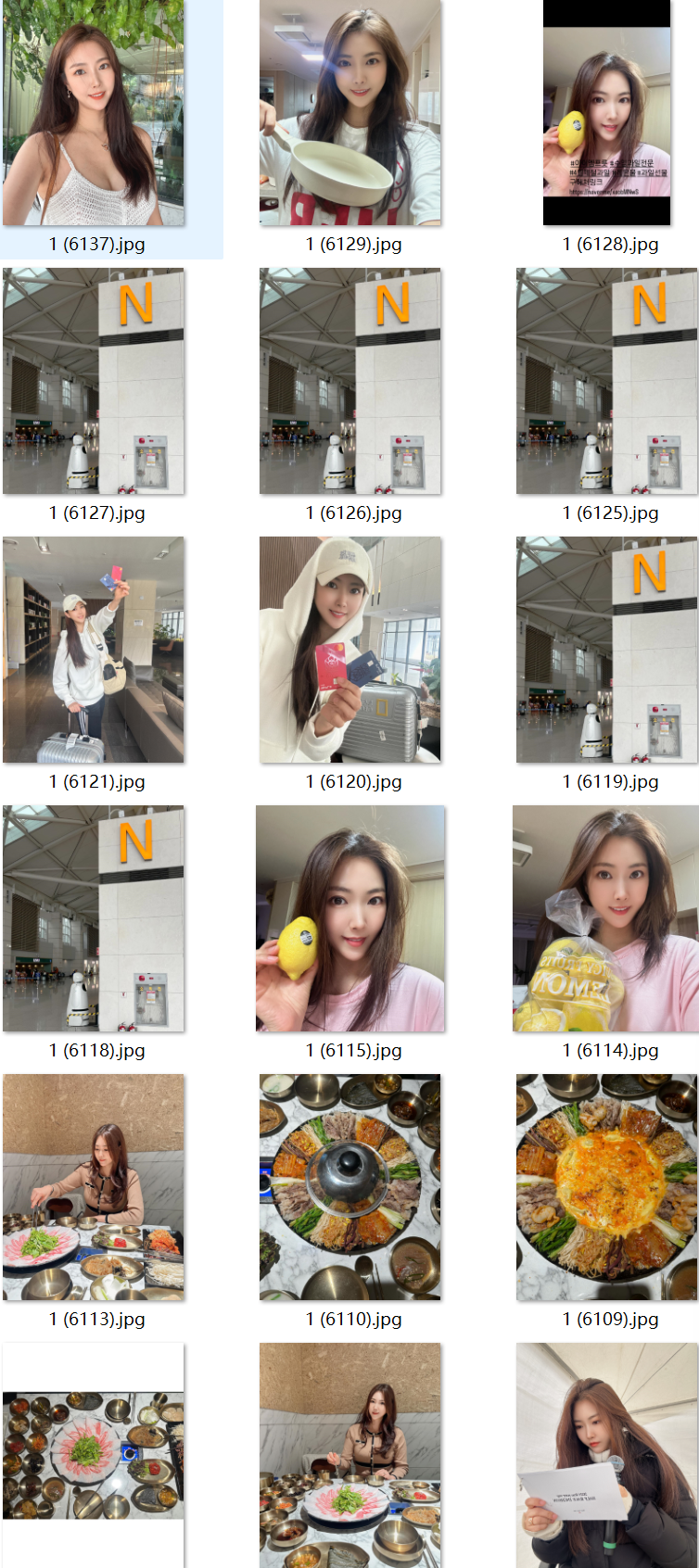The height and width of the screenshot is (1568, 699).
Task: Open photo 1 (6113).jpg
Action: click(x=94, y=1187)
